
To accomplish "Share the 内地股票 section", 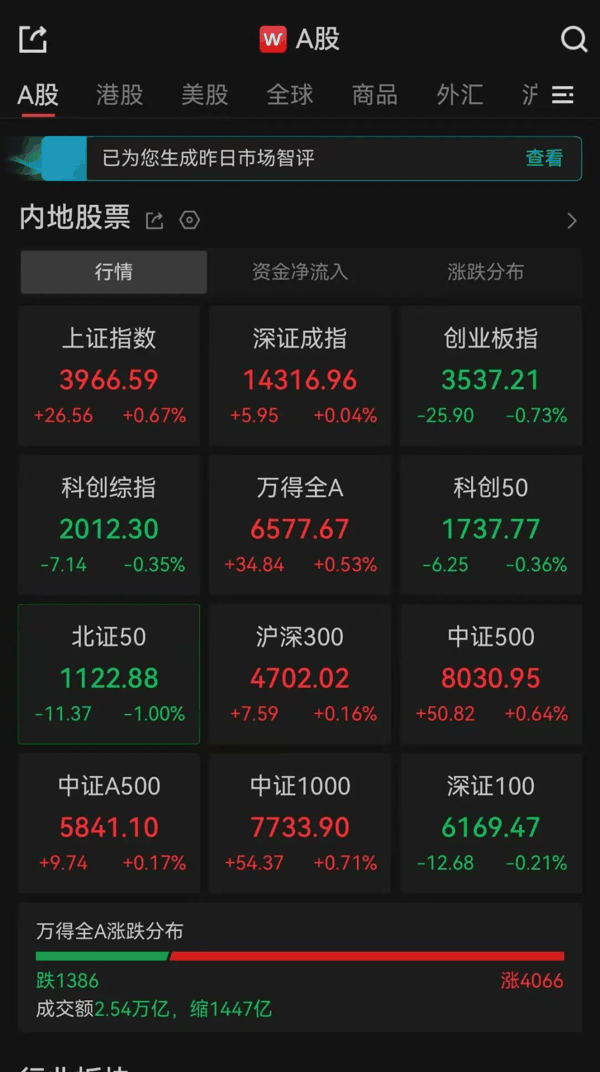I will (x=154, y=220).
